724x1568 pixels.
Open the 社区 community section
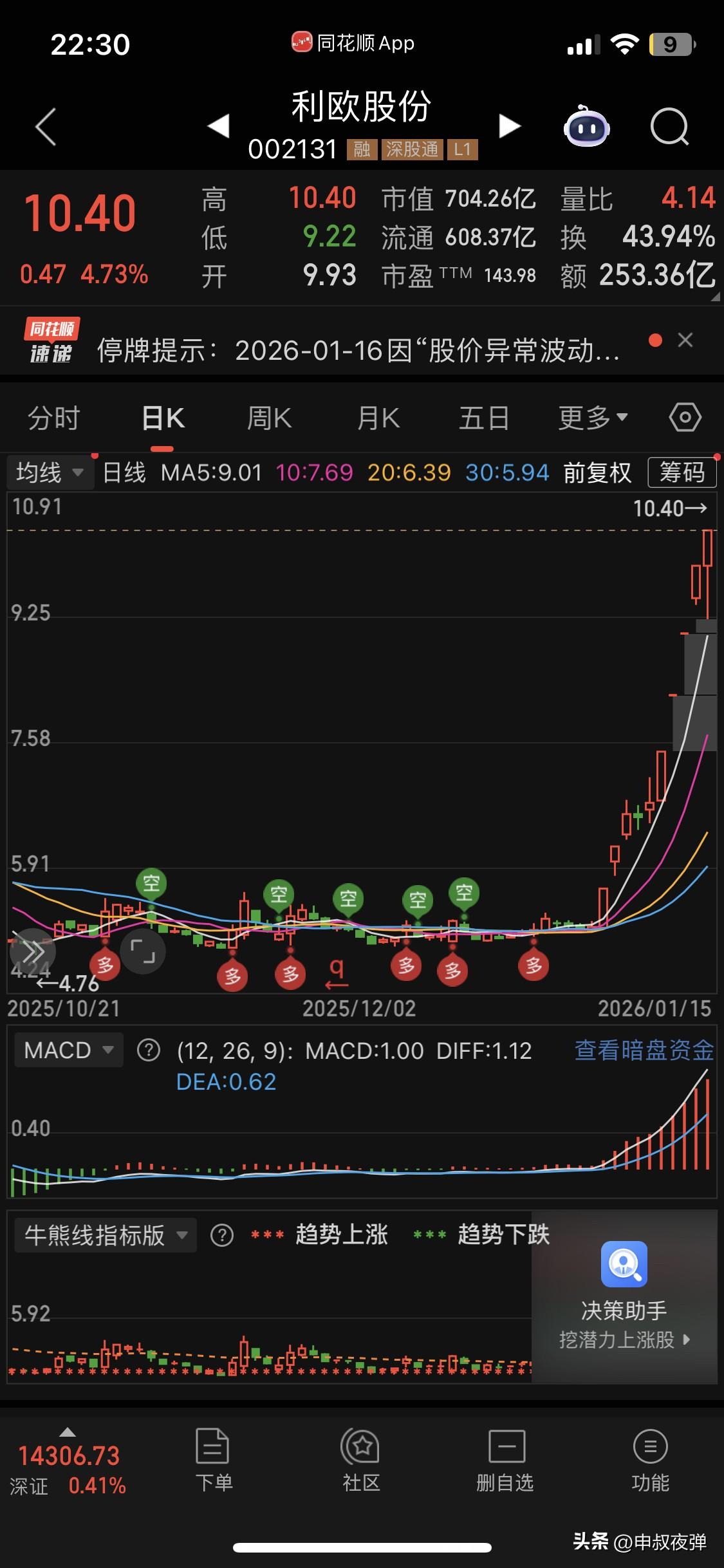361,1461
